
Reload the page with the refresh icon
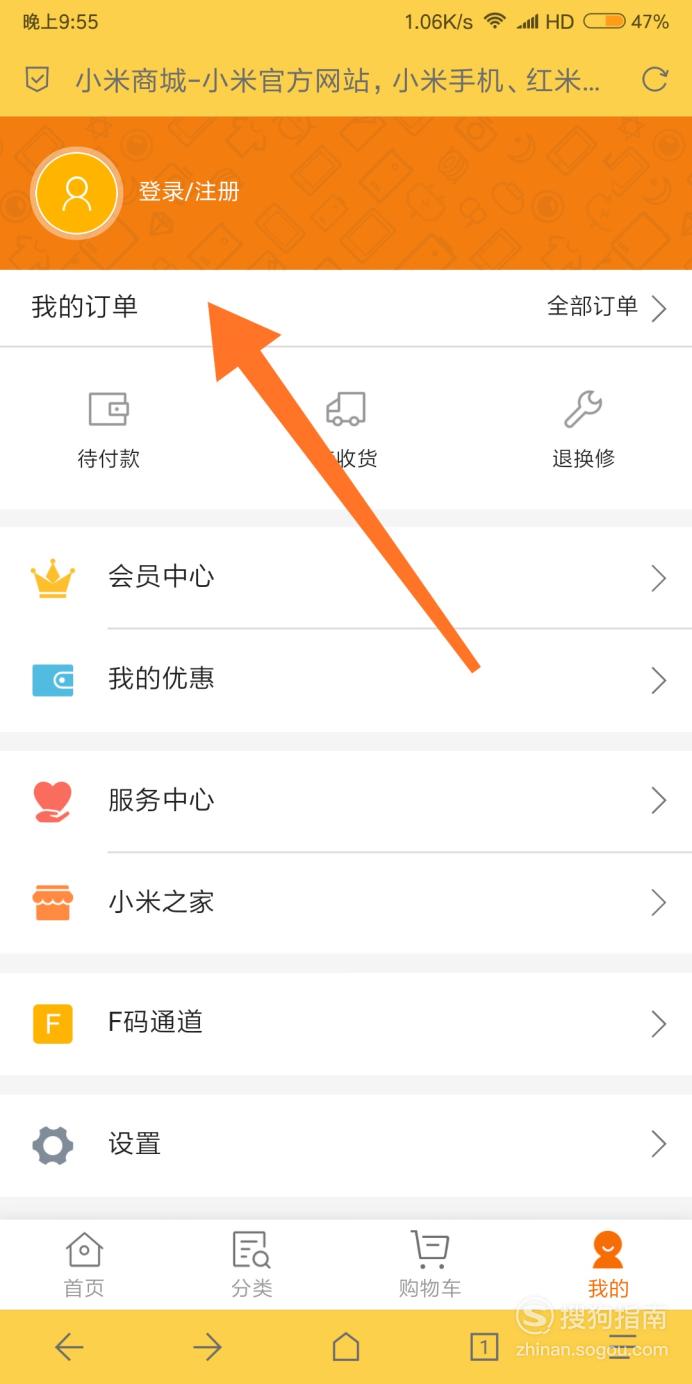pos(654,80)
